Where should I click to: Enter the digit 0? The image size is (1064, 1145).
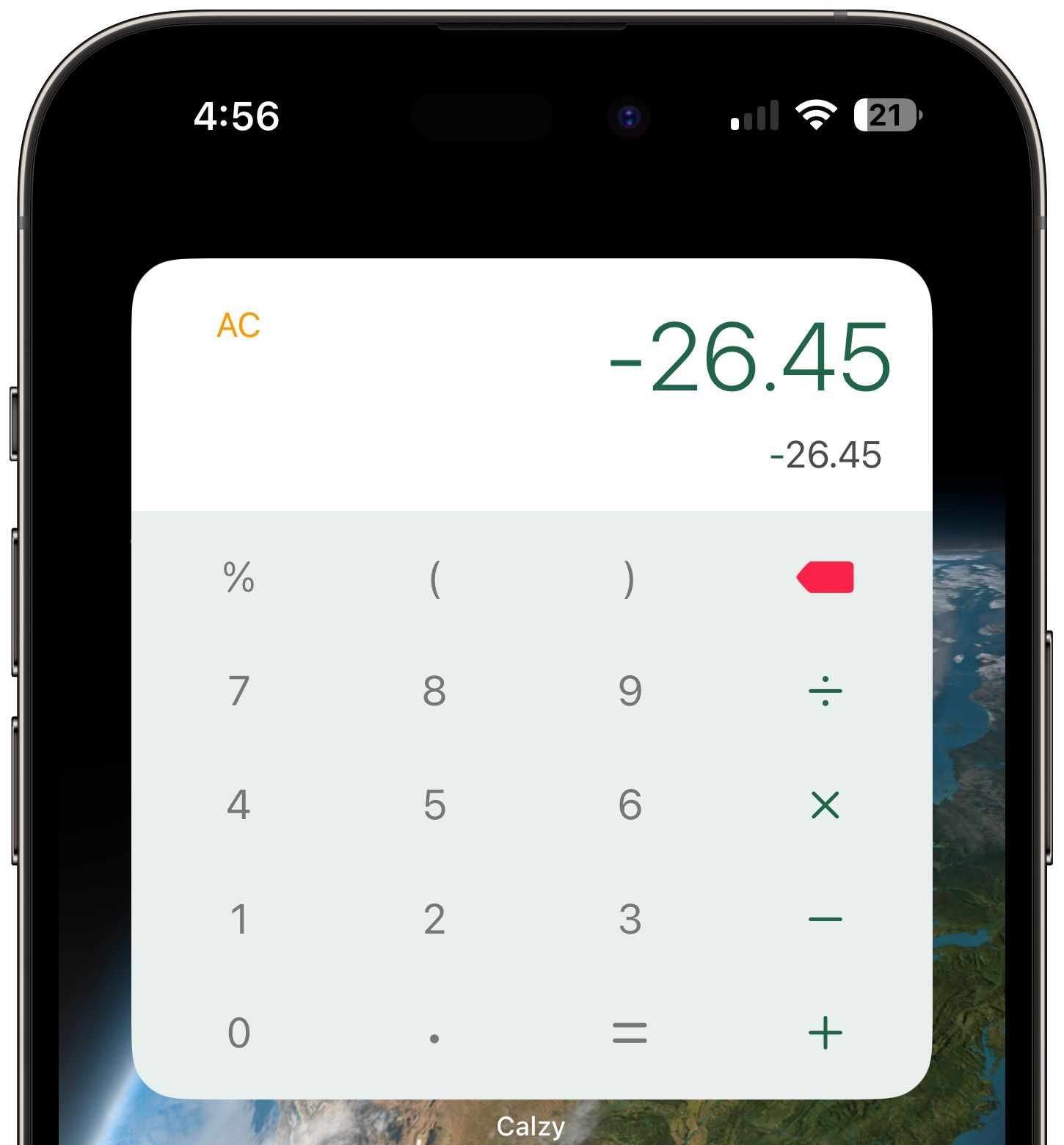[238, 1033]
